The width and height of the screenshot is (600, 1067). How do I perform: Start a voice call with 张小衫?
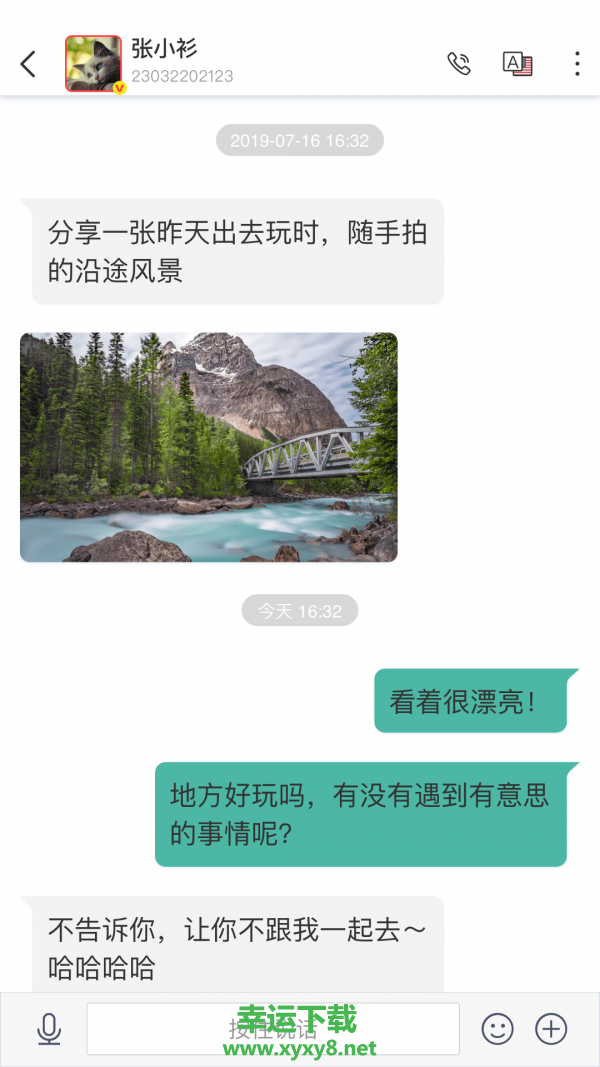459,64
